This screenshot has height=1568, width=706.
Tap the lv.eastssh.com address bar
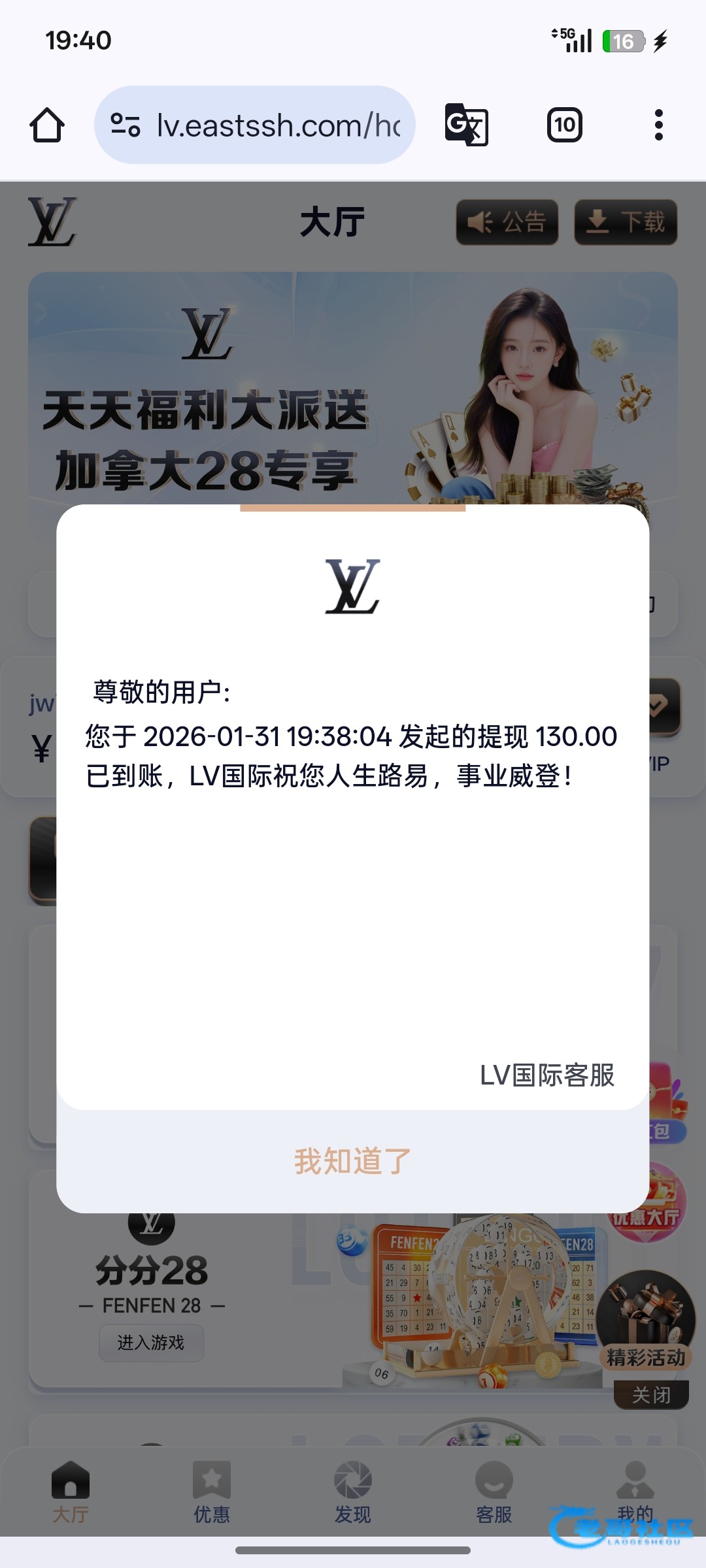click(x=255, y=125)
